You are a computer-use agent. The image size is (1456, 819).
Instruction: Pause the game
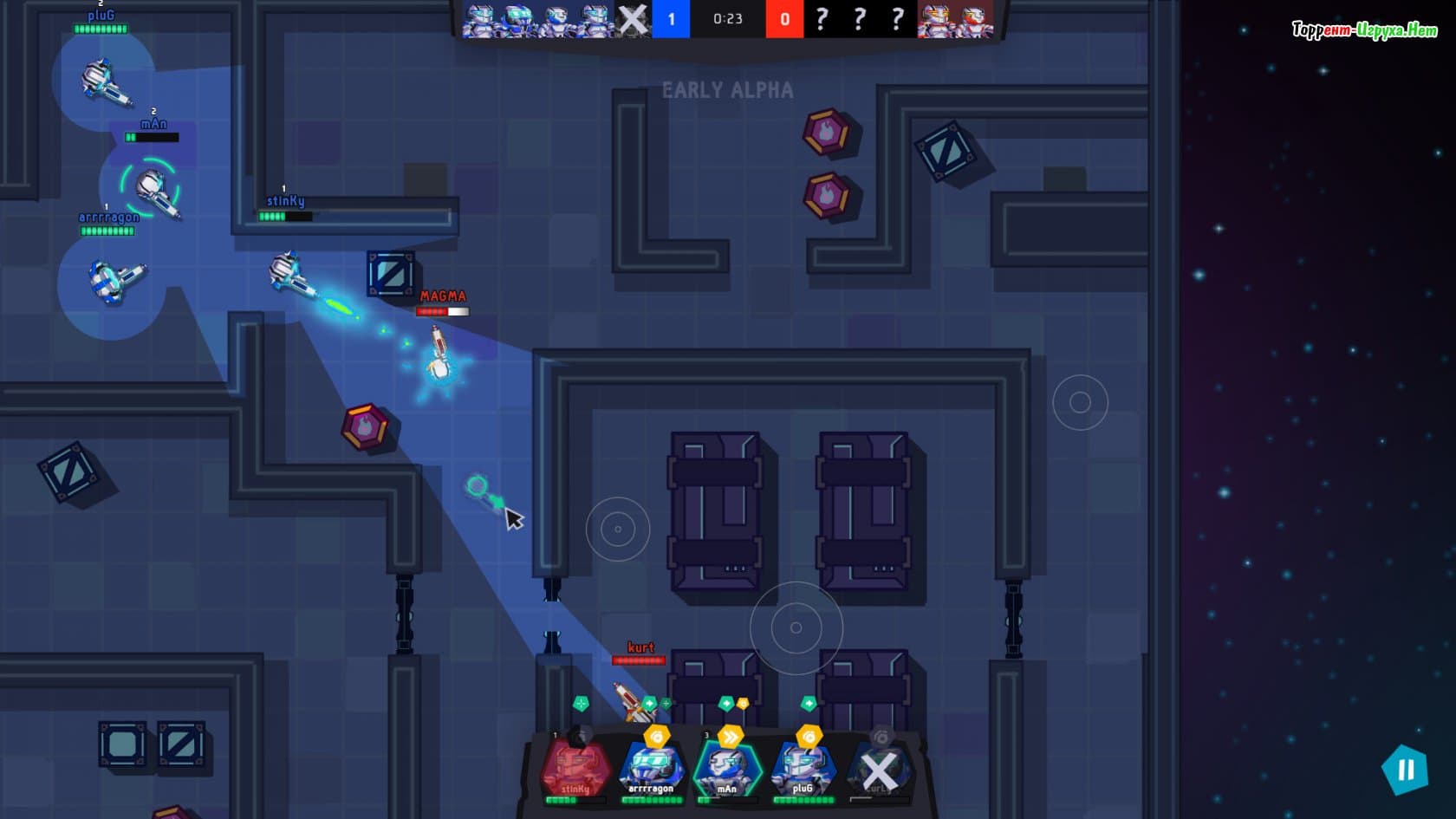[x=1405, y=769]
